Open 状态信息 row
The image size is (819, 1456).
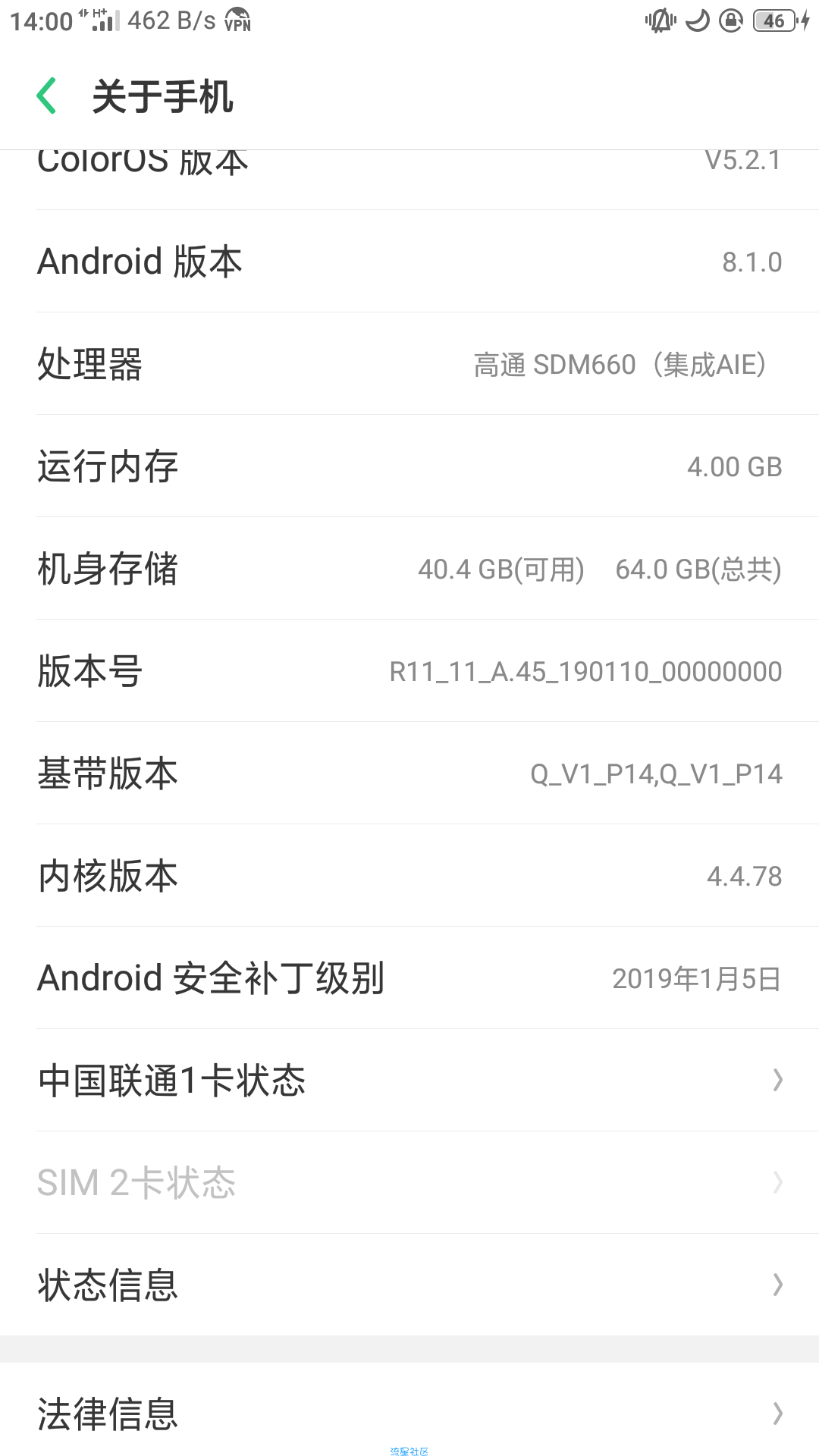409,1285
